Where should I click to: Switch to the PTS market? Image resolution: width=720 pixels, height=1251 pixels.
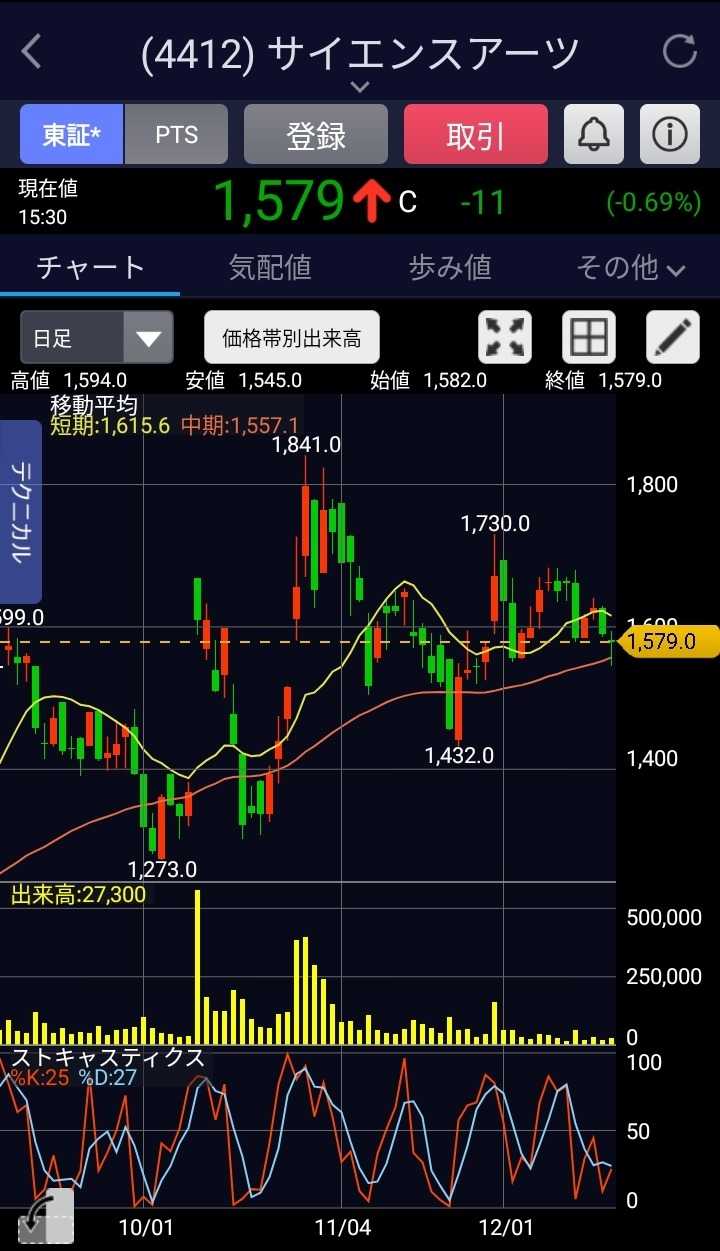point(176,134)
